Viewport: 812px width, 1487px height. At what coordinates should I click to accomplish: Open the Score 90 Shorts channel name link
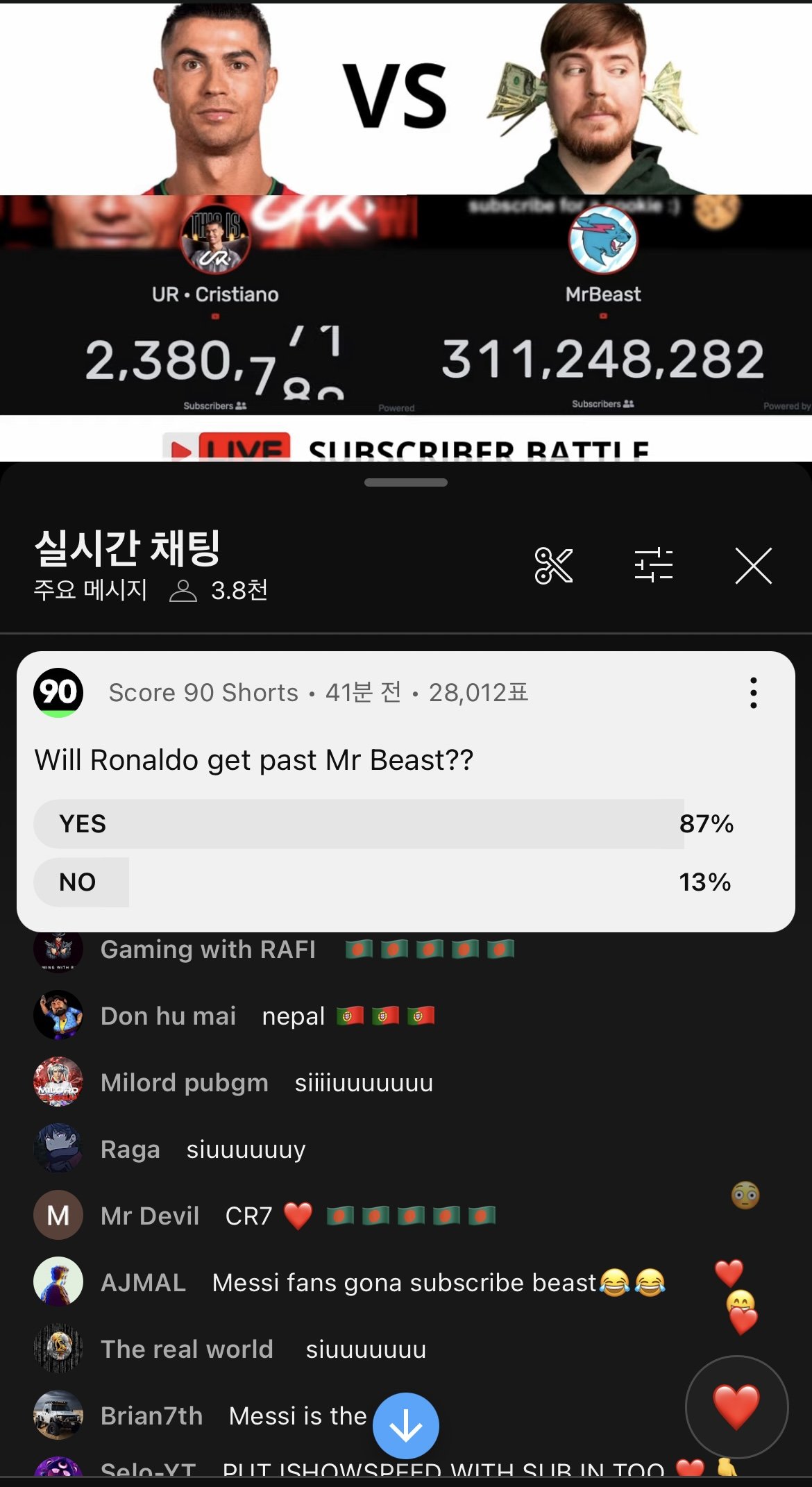pos(202,691)
